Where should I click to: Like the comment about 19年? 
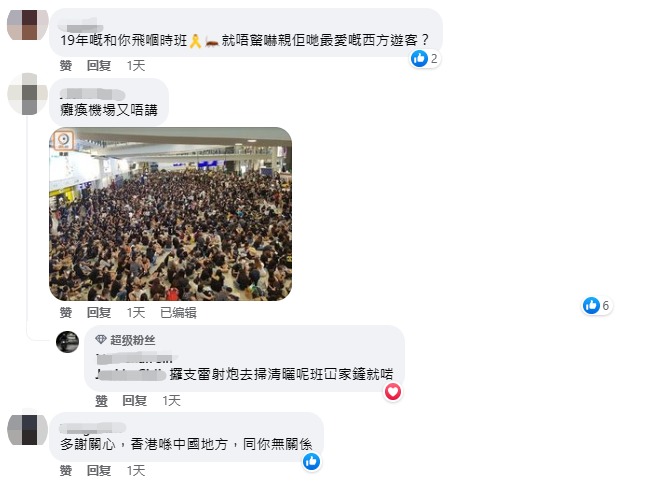coord(66,65)
